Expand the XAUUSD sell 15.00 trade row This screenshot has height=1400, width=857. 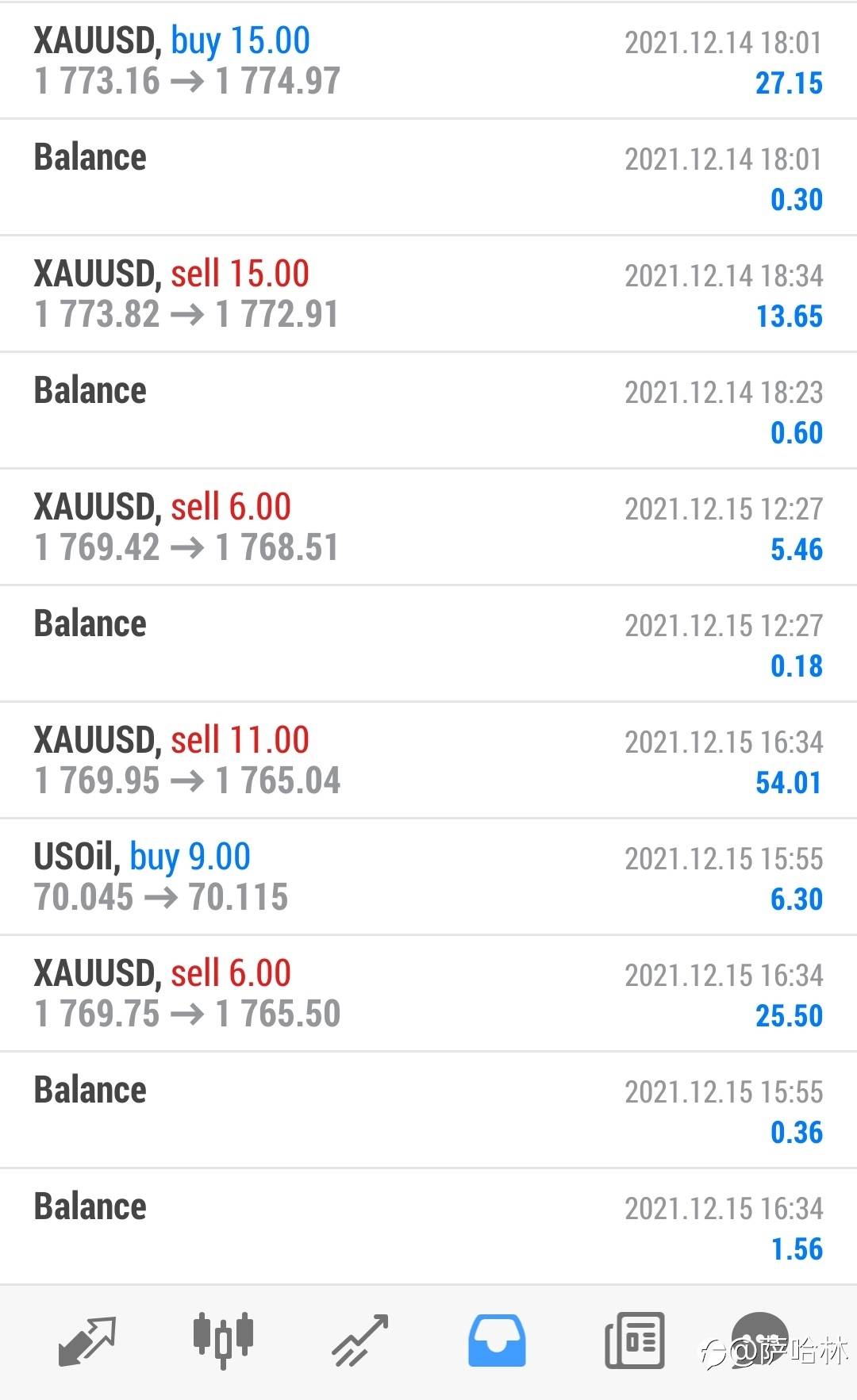(428, 293)
